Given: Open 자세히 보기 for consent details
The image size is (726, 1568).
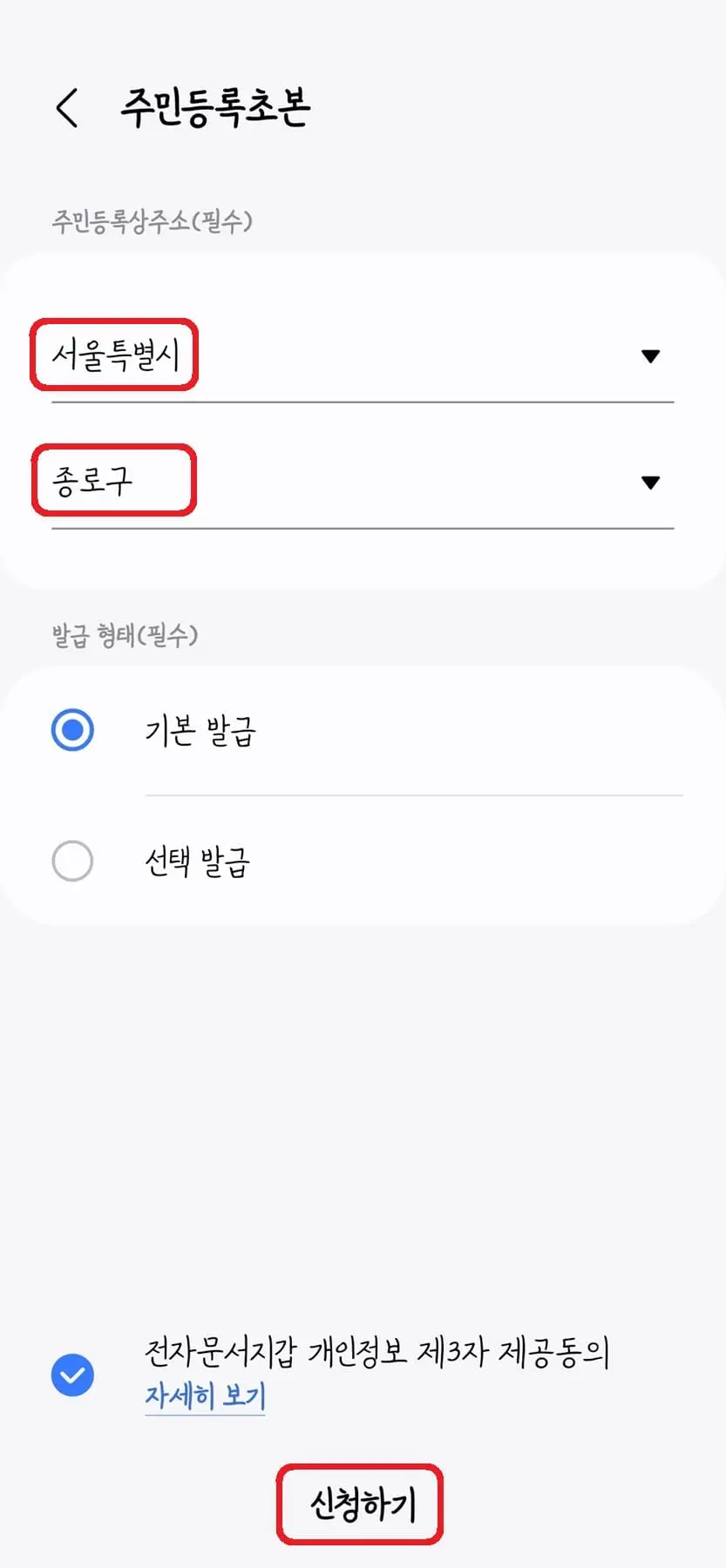Looking at the screenshot, I should 205,1396.
